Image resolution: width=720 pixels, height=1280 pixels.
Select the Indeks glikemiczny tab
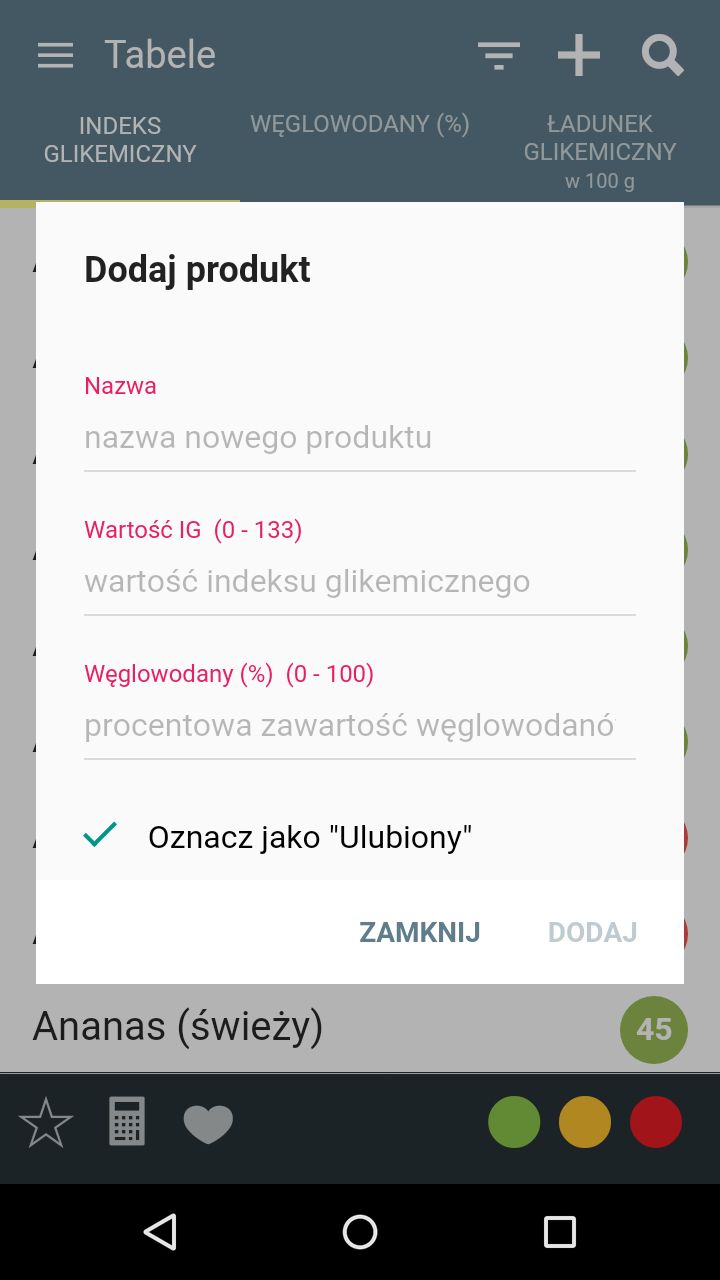click(120, 140)
